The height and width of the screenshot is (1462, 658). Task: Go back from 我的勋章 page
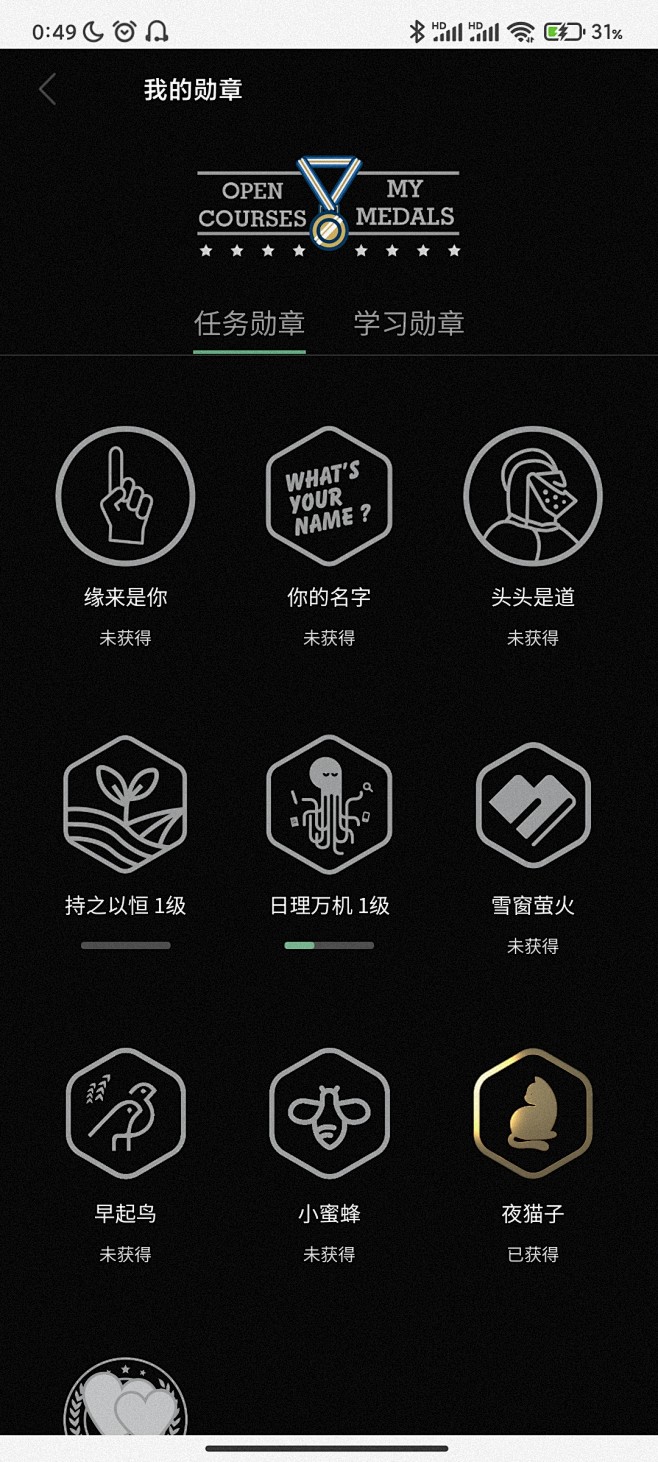(x=47, y=90)
